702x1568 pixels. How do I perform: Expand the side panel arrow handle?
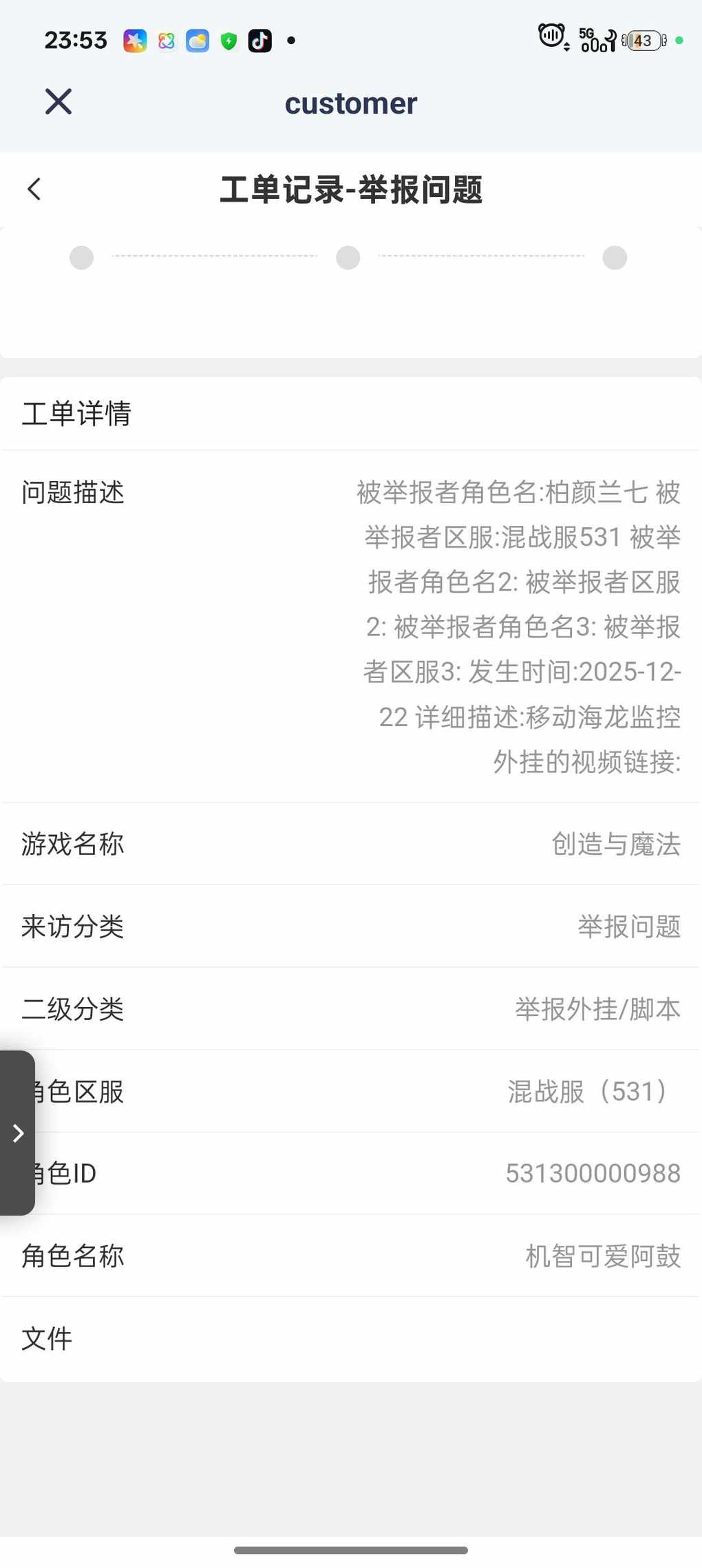(18, 1132)
